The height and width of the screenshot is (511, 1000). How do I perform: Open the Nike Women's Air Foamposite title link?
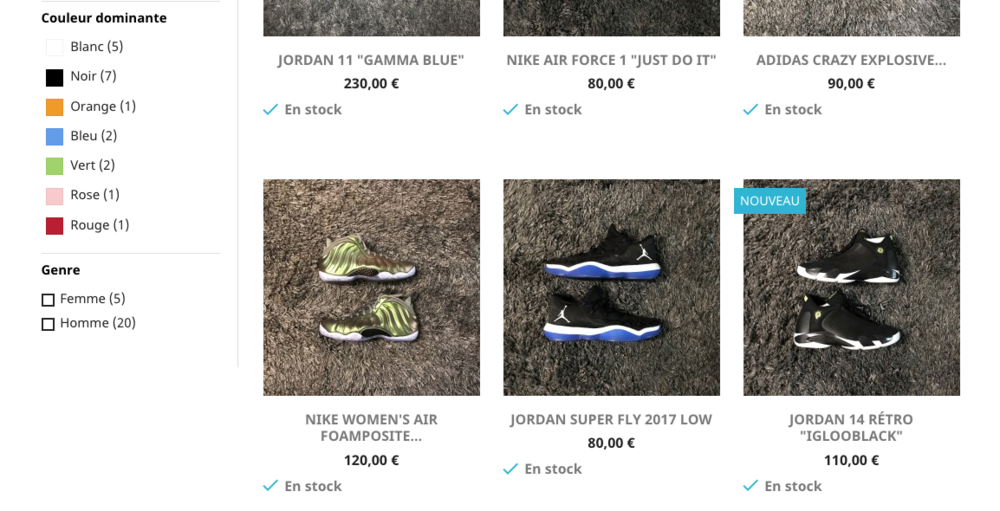[371, 428]
